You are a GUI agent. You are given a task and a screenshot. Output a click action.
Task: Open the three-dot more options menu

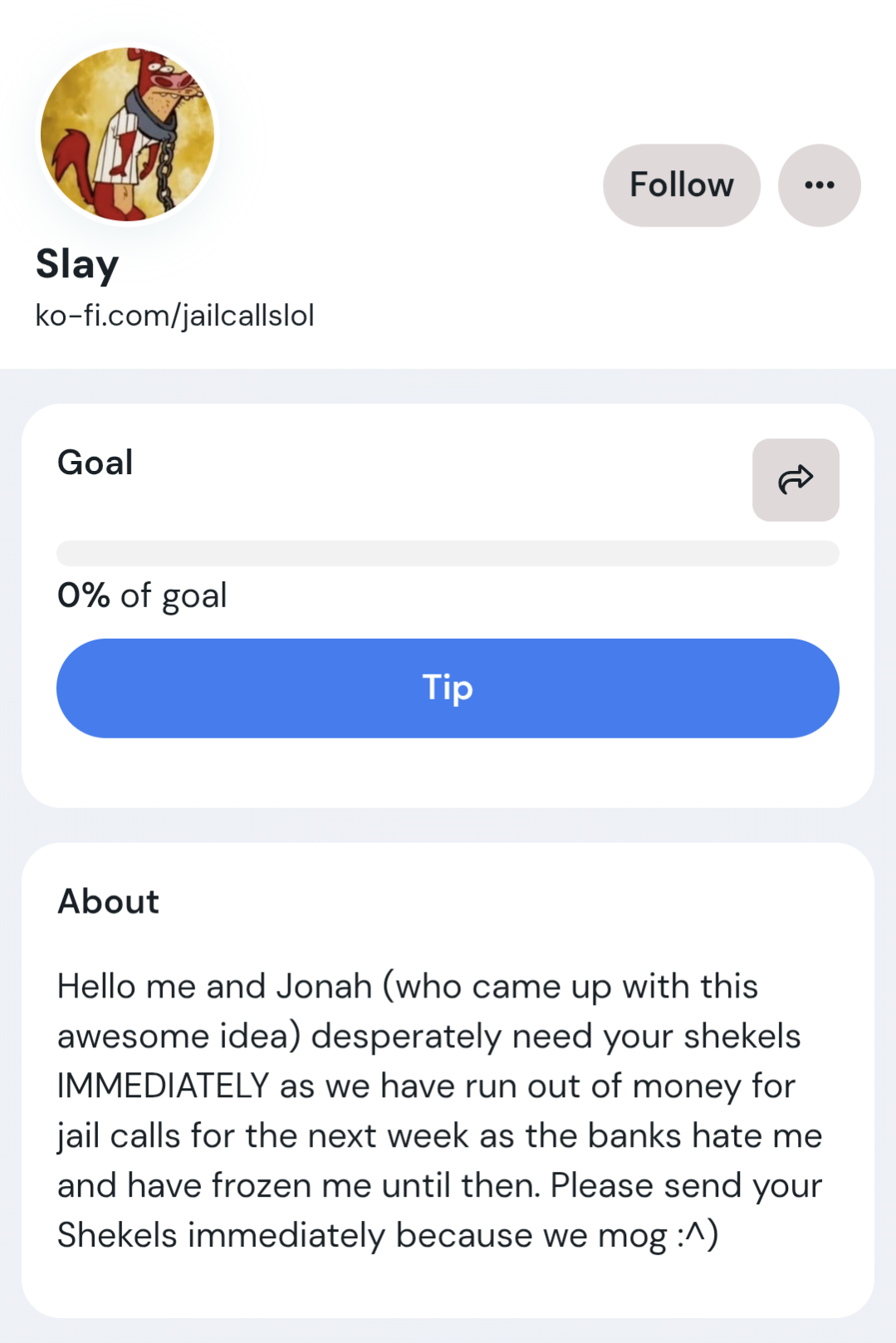click(819, 185)
